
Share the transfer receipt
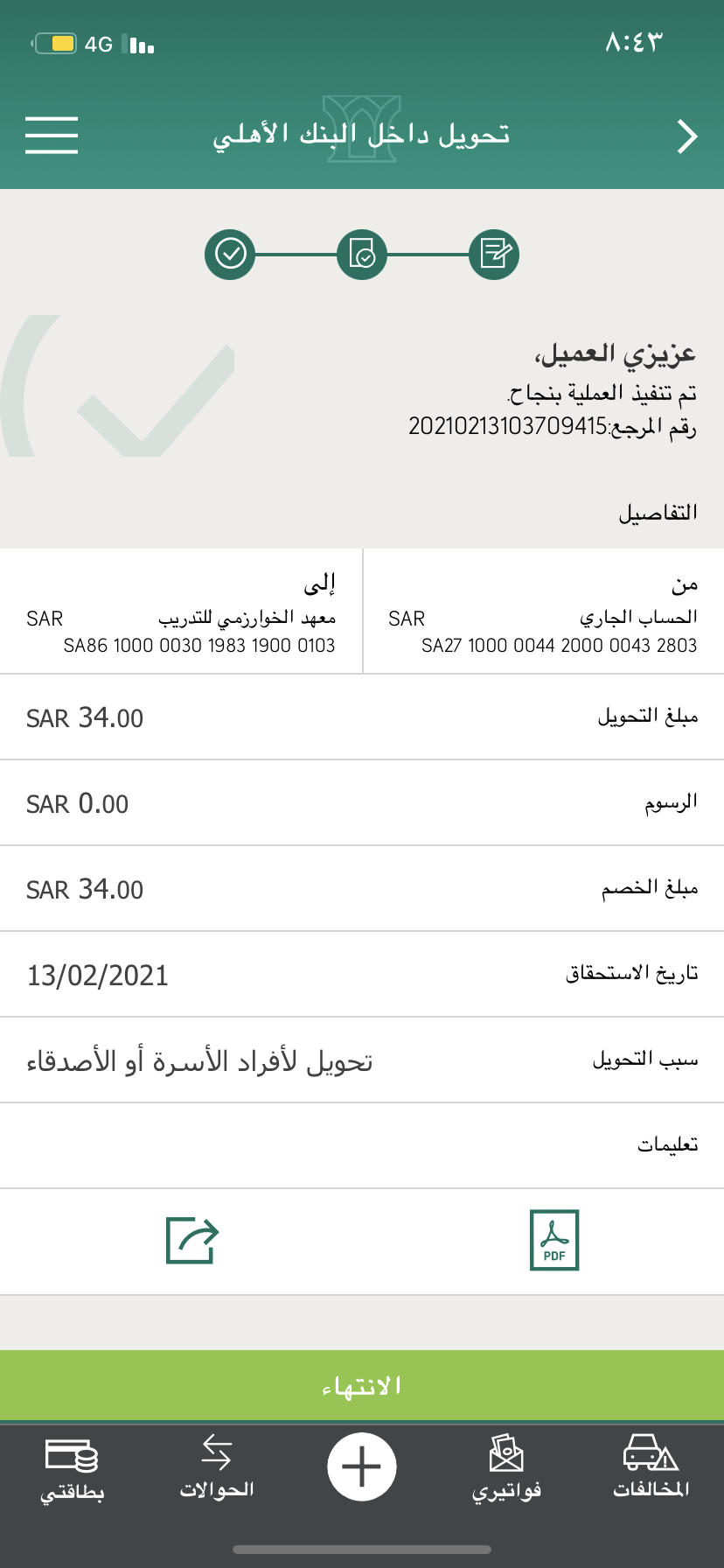tap(192, 1240)
